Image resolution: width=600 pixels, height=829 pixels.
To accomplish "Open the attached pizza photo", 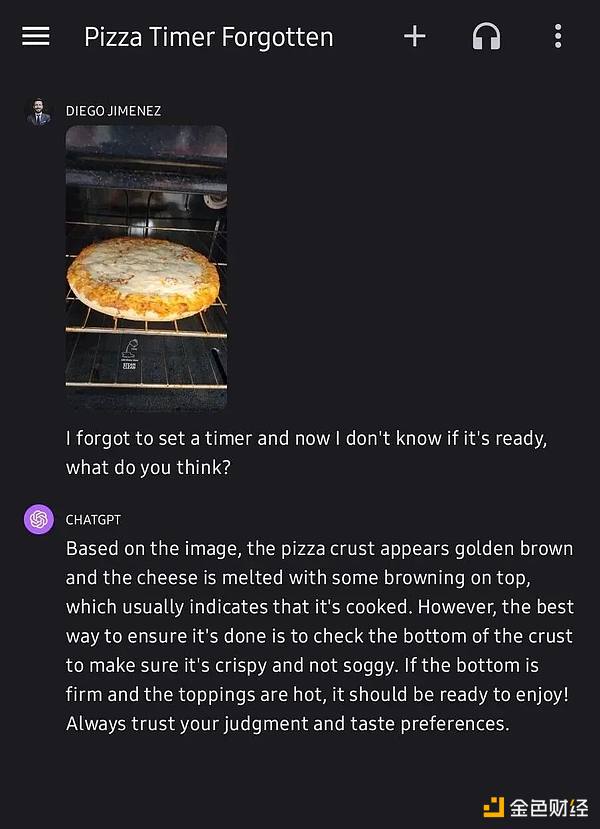I will (146, 268).
